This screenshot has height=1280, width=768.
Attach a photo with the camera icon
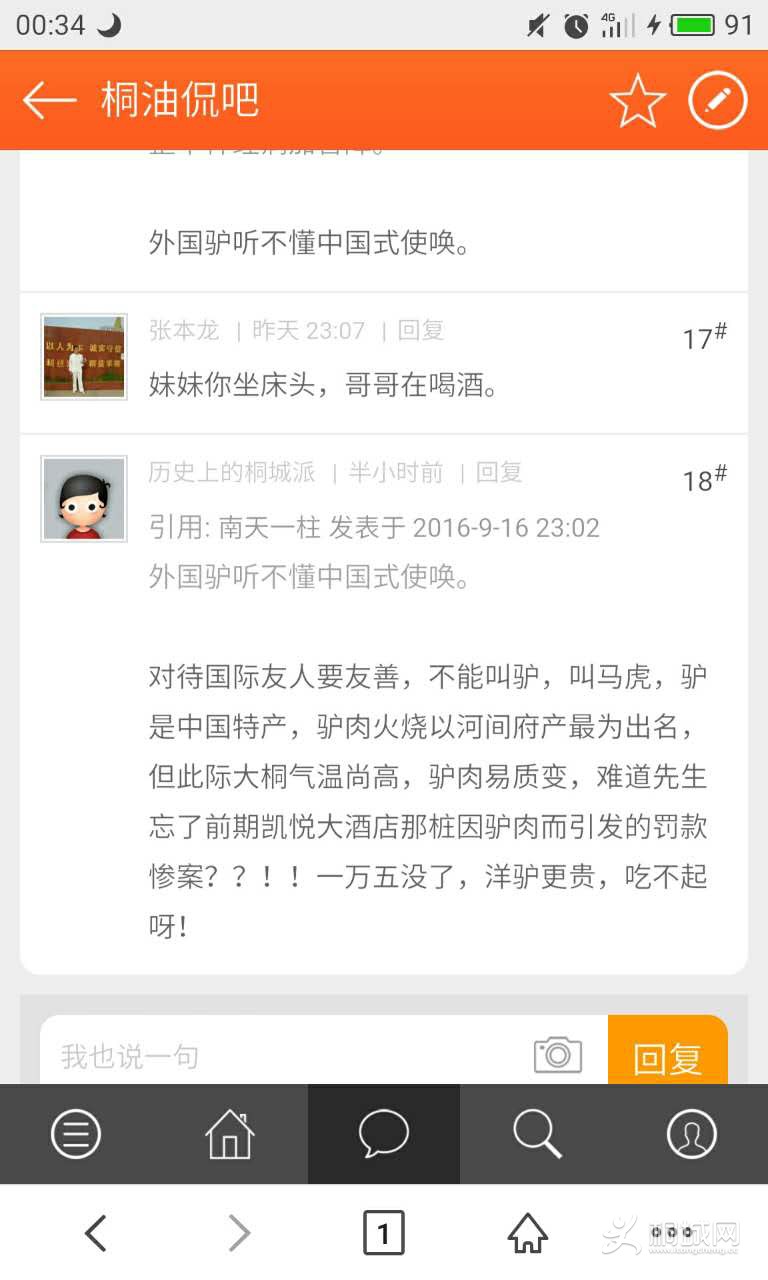tap(558, 1055)
